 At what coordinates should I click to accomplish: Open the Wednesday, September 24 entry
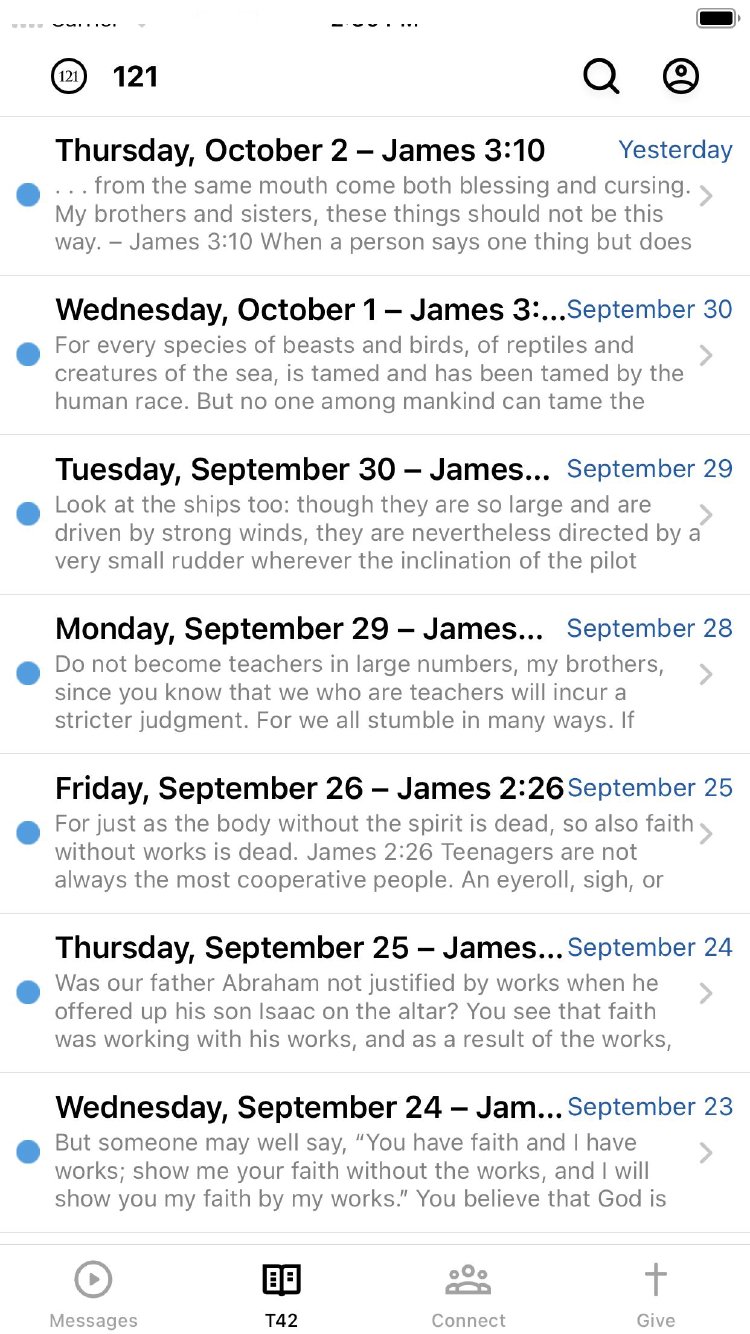pyautogui.click(x=375, y=1153)
